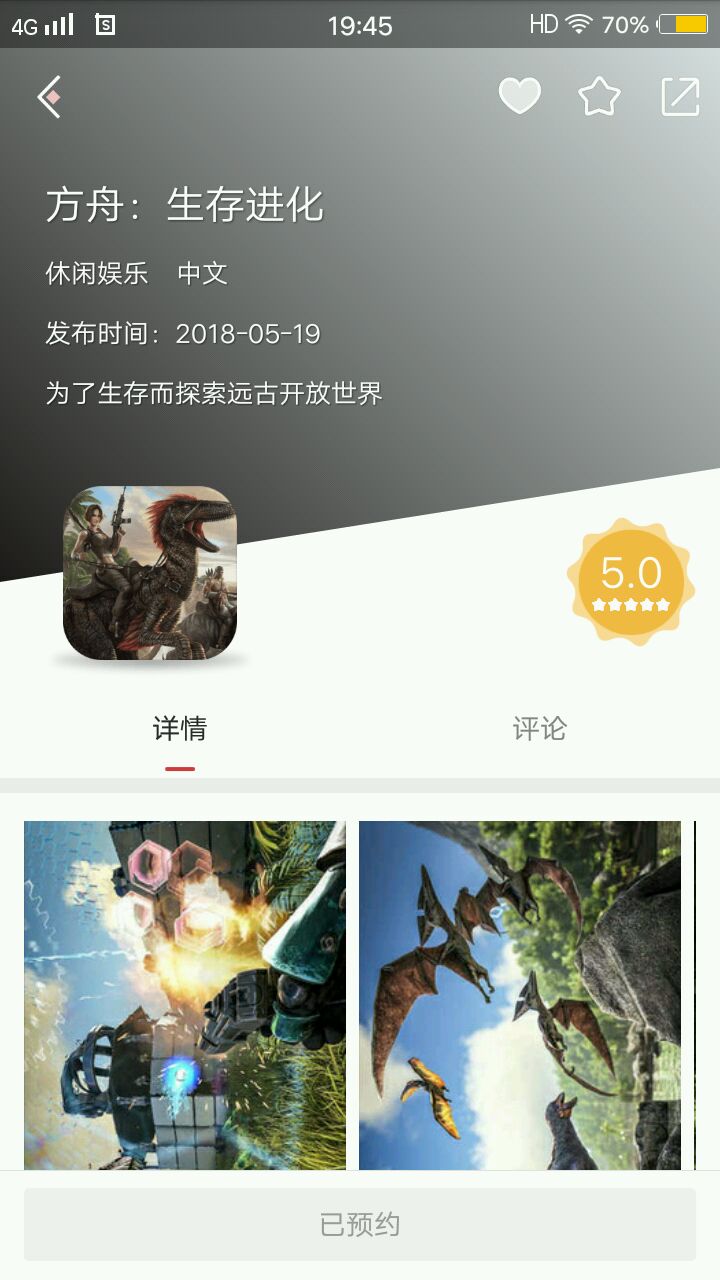Screen dimensions: 720x1280
Task: Open the flying pterosaurs screenshot
Action: pyautogui.click(x=519, y=995)
